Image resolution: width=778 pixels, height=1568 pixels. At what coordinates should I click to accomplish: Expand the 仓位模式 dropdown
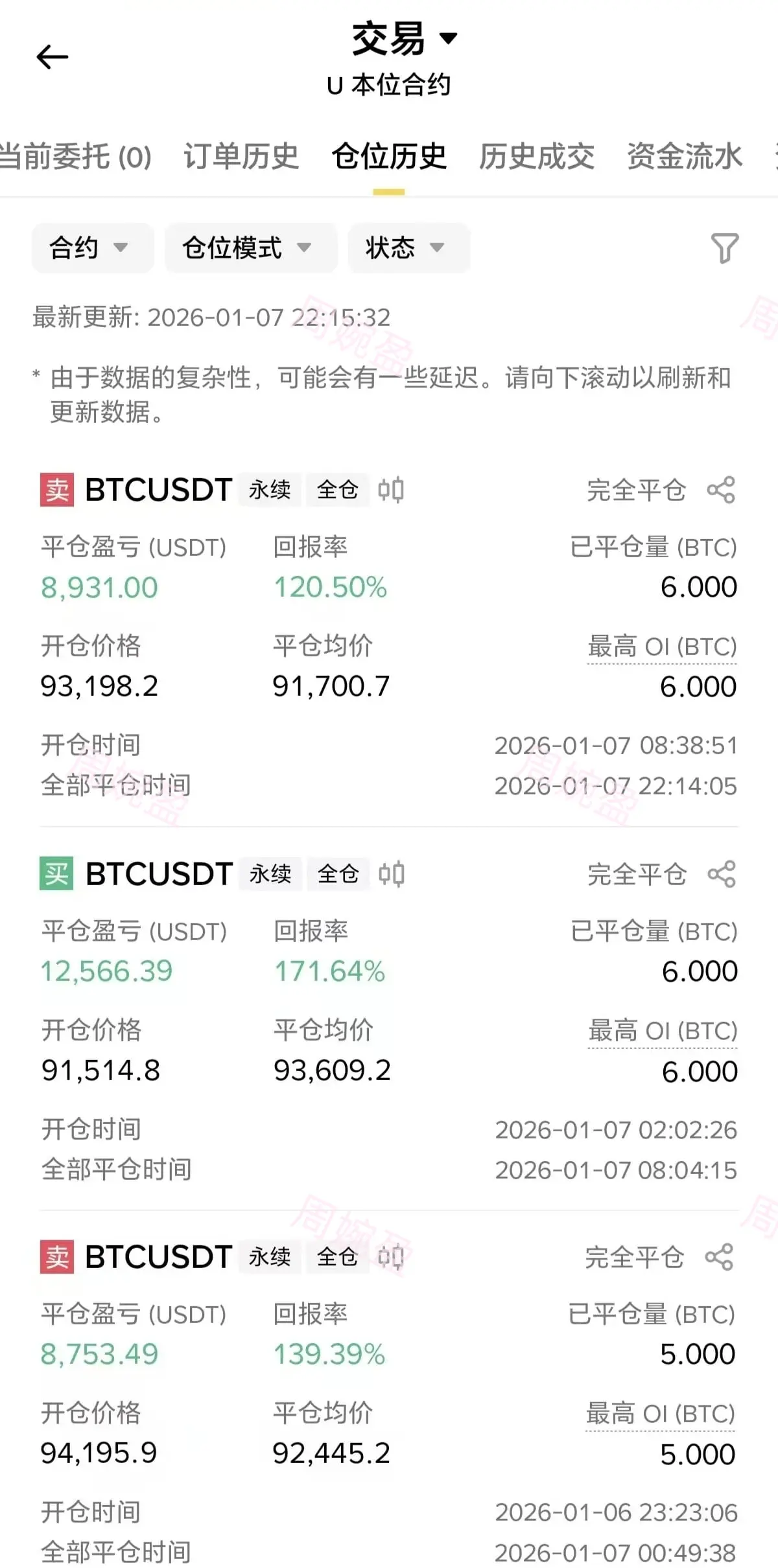click(250, 248)
